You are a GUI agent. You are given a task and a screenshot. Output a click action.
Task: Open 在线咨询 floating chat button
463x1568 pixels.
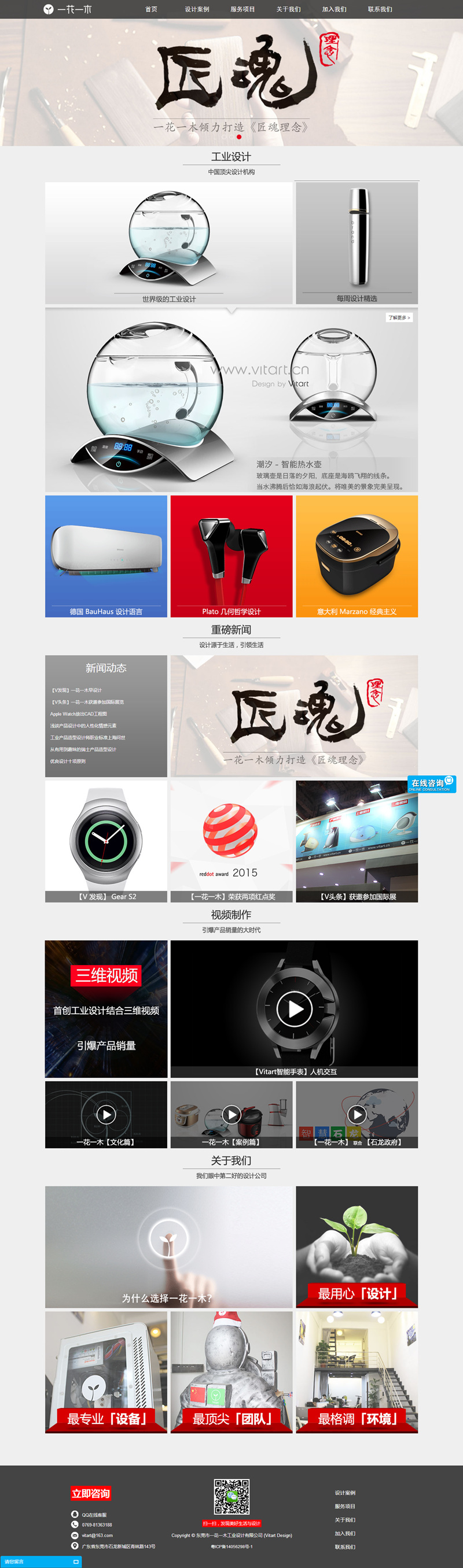point(431,784)
